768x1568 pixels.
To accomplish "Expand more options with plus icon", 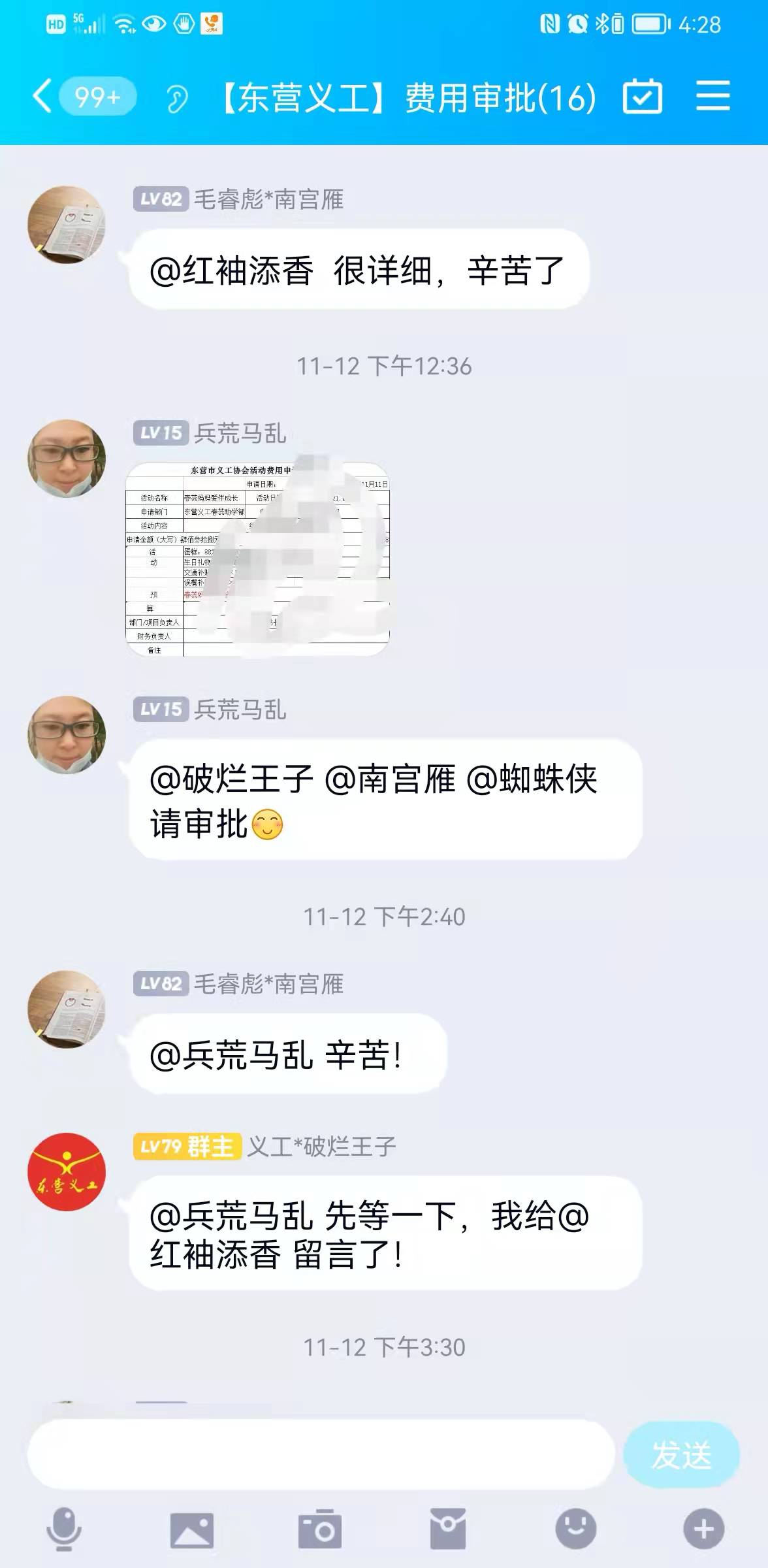I will pyautogui.click(x=704, y=1529).
